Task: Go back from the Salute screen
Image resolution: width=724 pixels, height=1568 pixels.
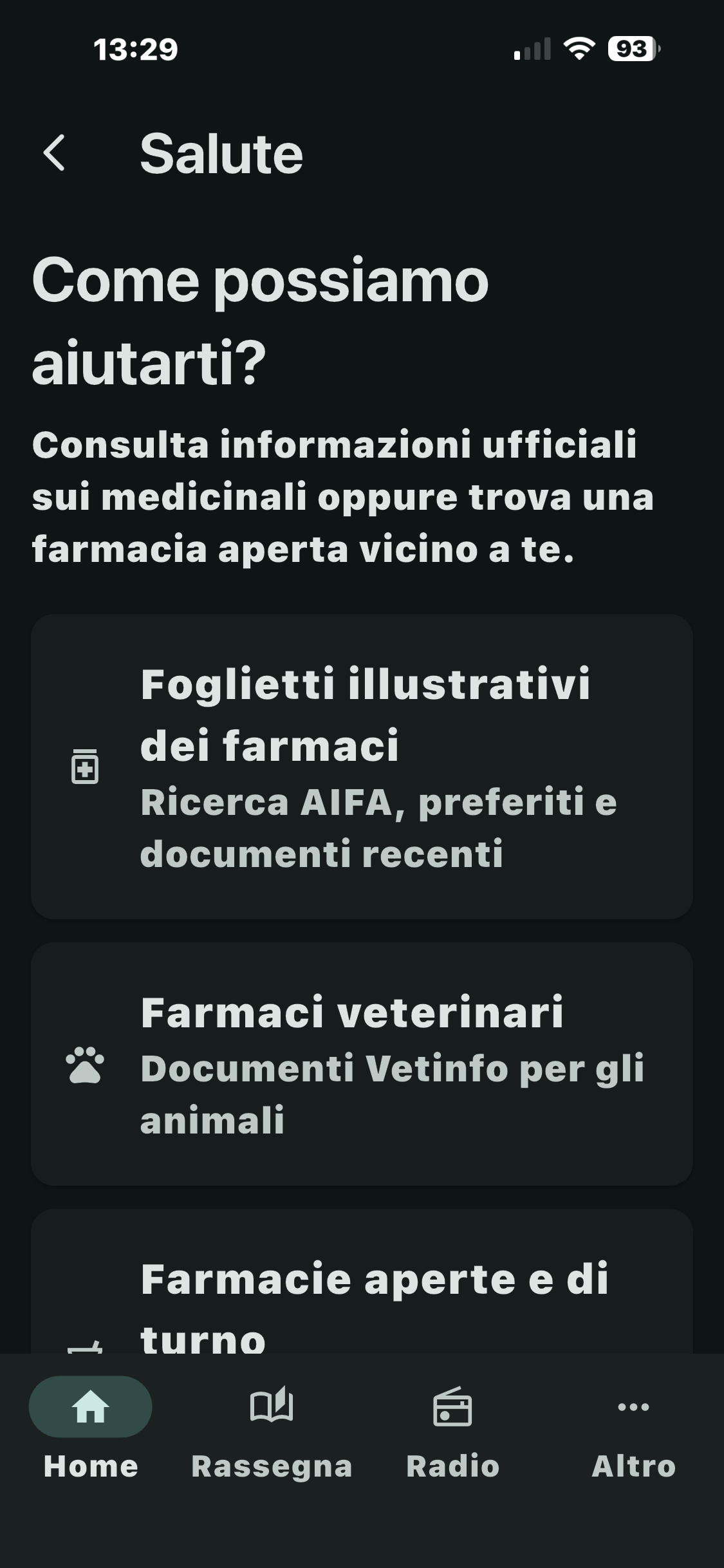Action: [55, 153]
